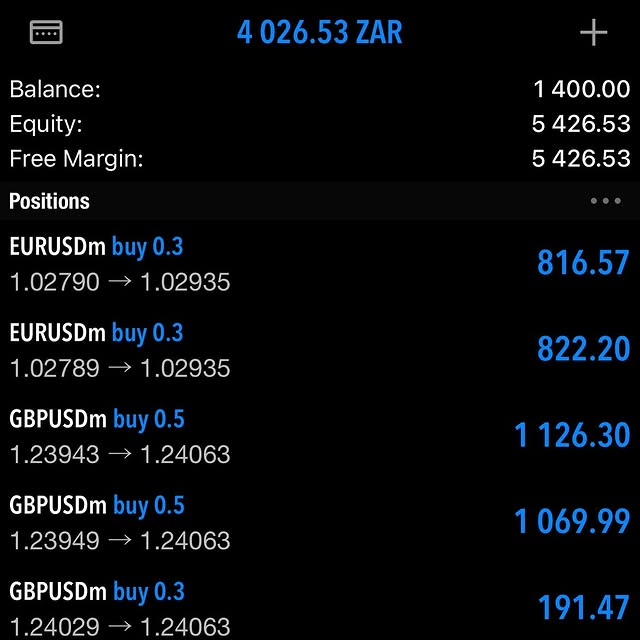The image size is (640, 640).
Task: Tap the GBPUSDm buy 0.3 position row
Action: tap(320, 608)
